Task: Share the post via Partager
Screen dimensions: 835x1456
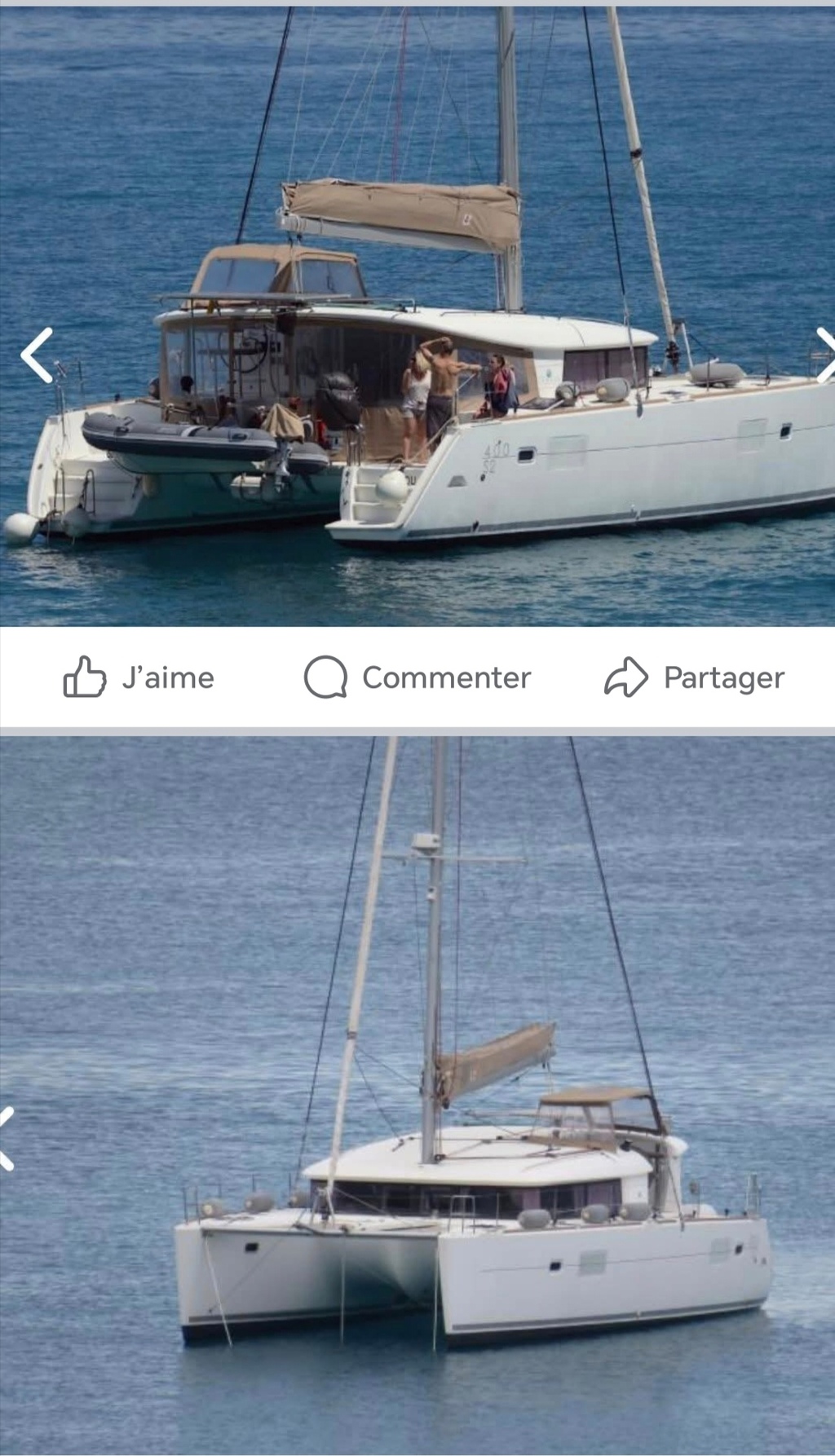Action: 694,677
